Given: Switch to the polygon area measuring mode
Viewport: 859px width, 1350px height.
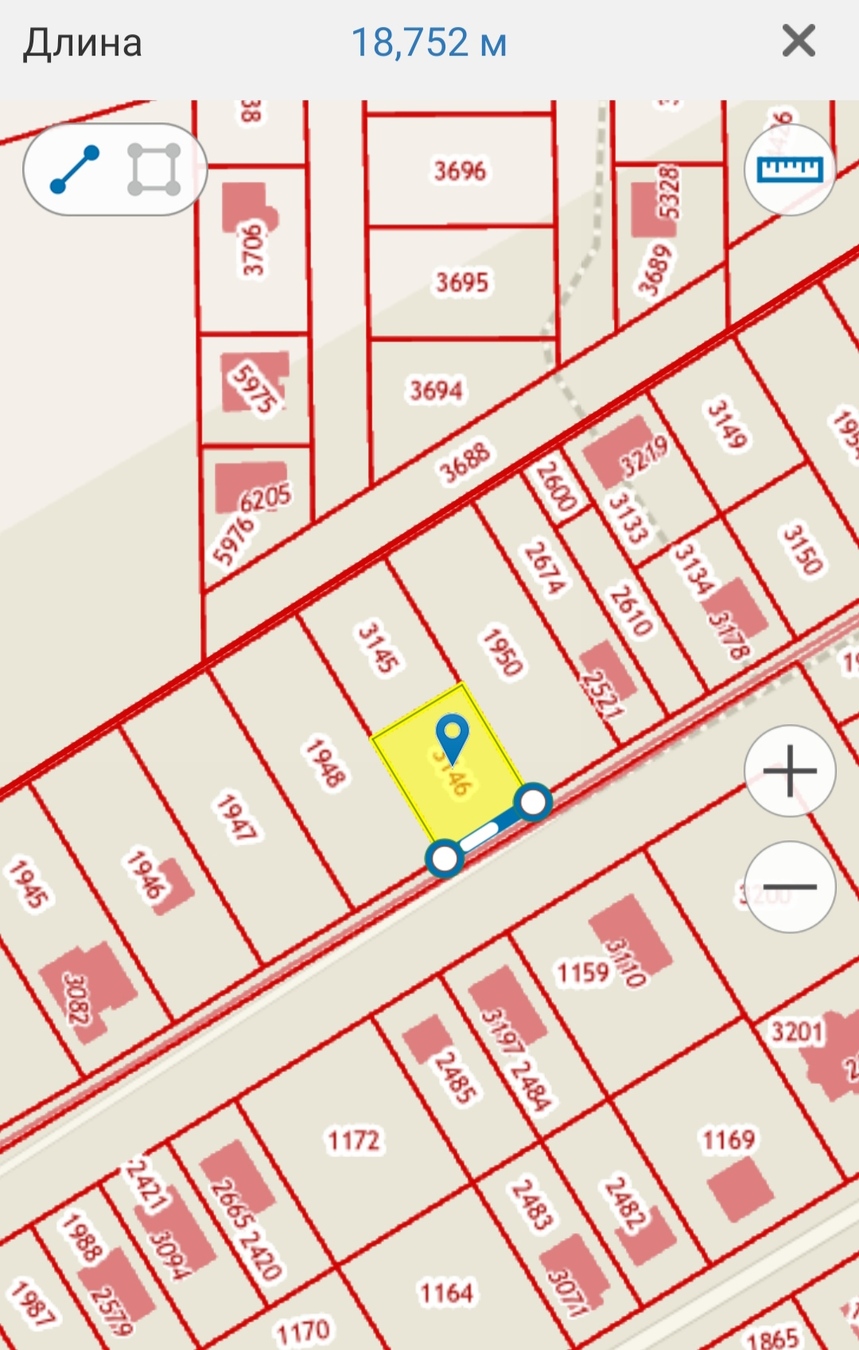Looking at the screenshot, I should pos(154,170).
